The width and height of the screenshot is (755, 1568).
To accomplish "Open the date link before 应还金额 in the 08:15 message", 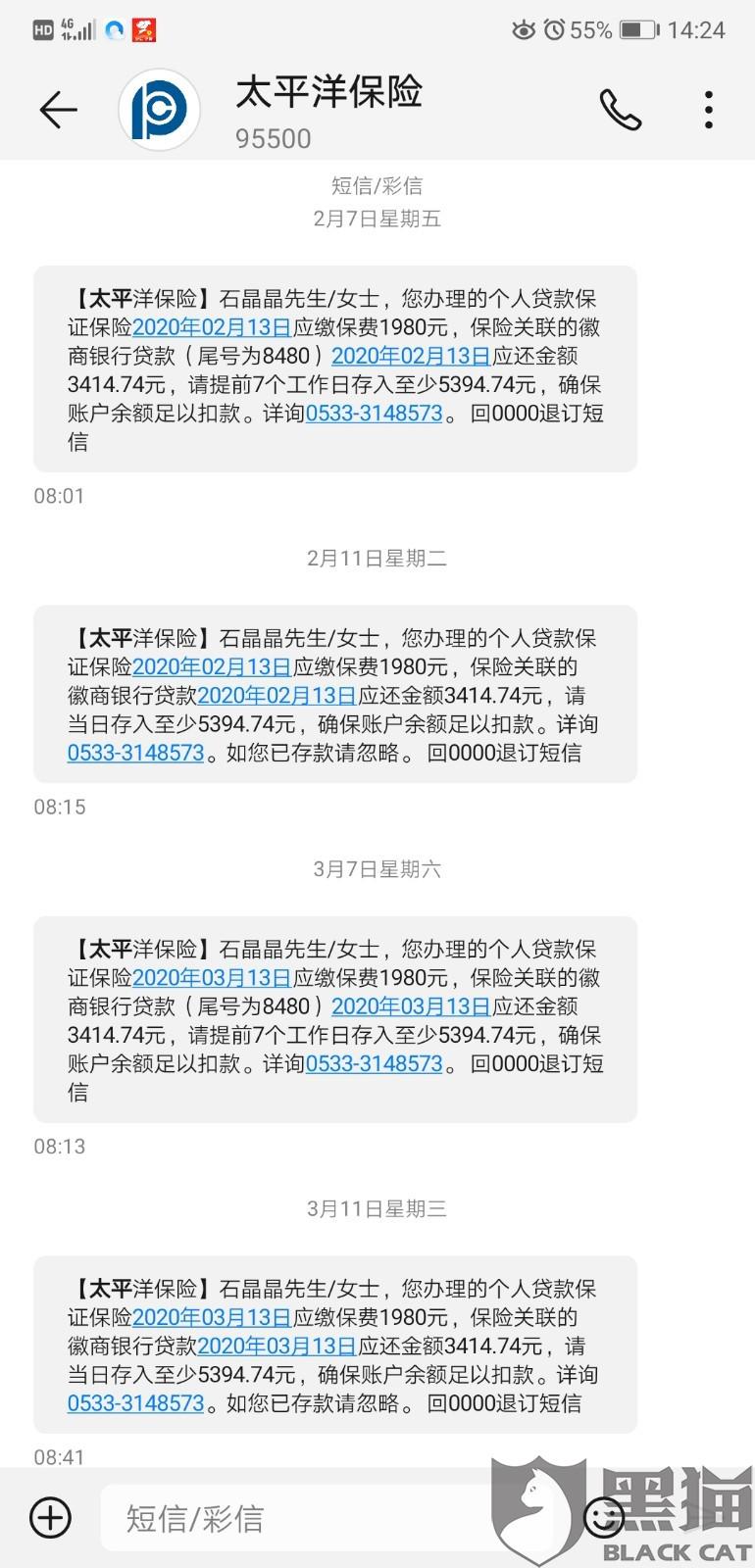I will pyautogui.click(x=277, y=696).
